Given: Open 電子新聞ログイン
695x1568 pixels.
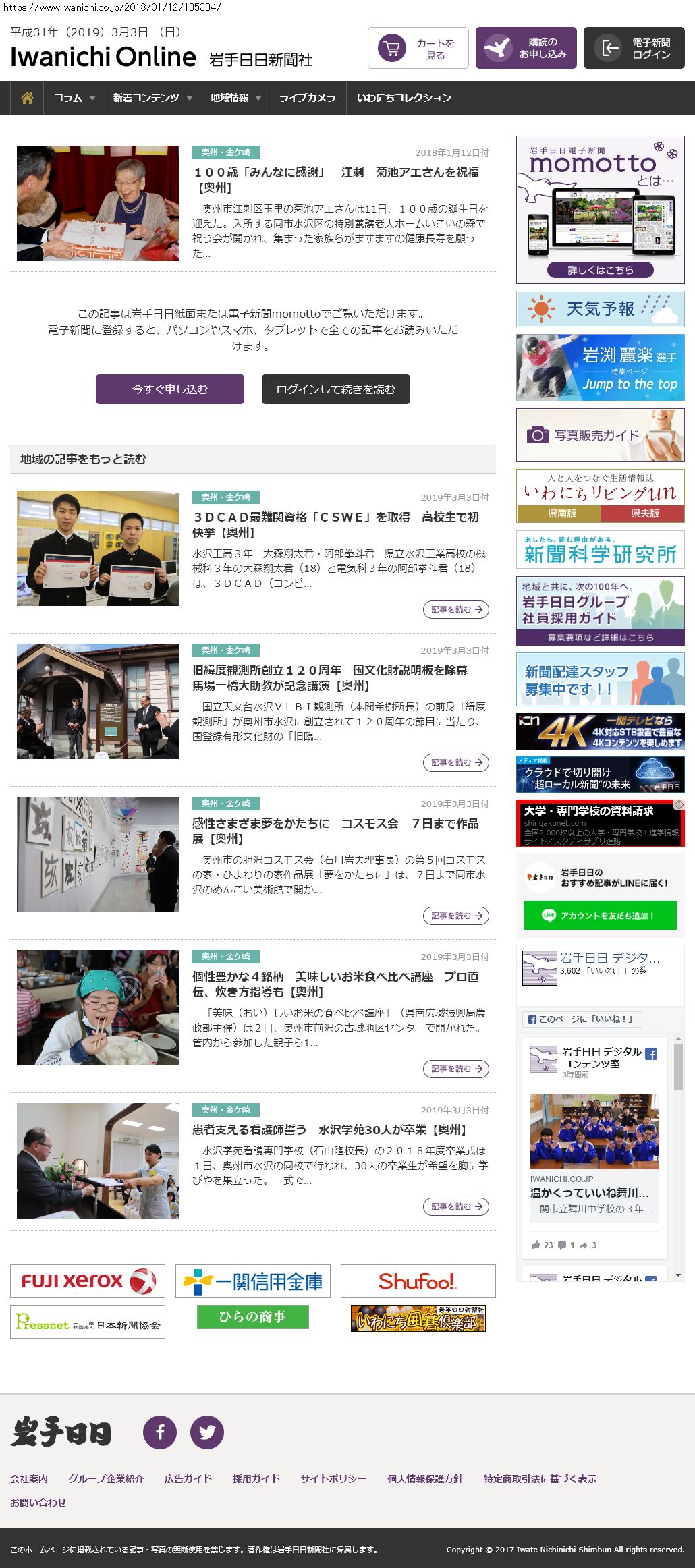Looking at the screenshot, I should 634,49.
